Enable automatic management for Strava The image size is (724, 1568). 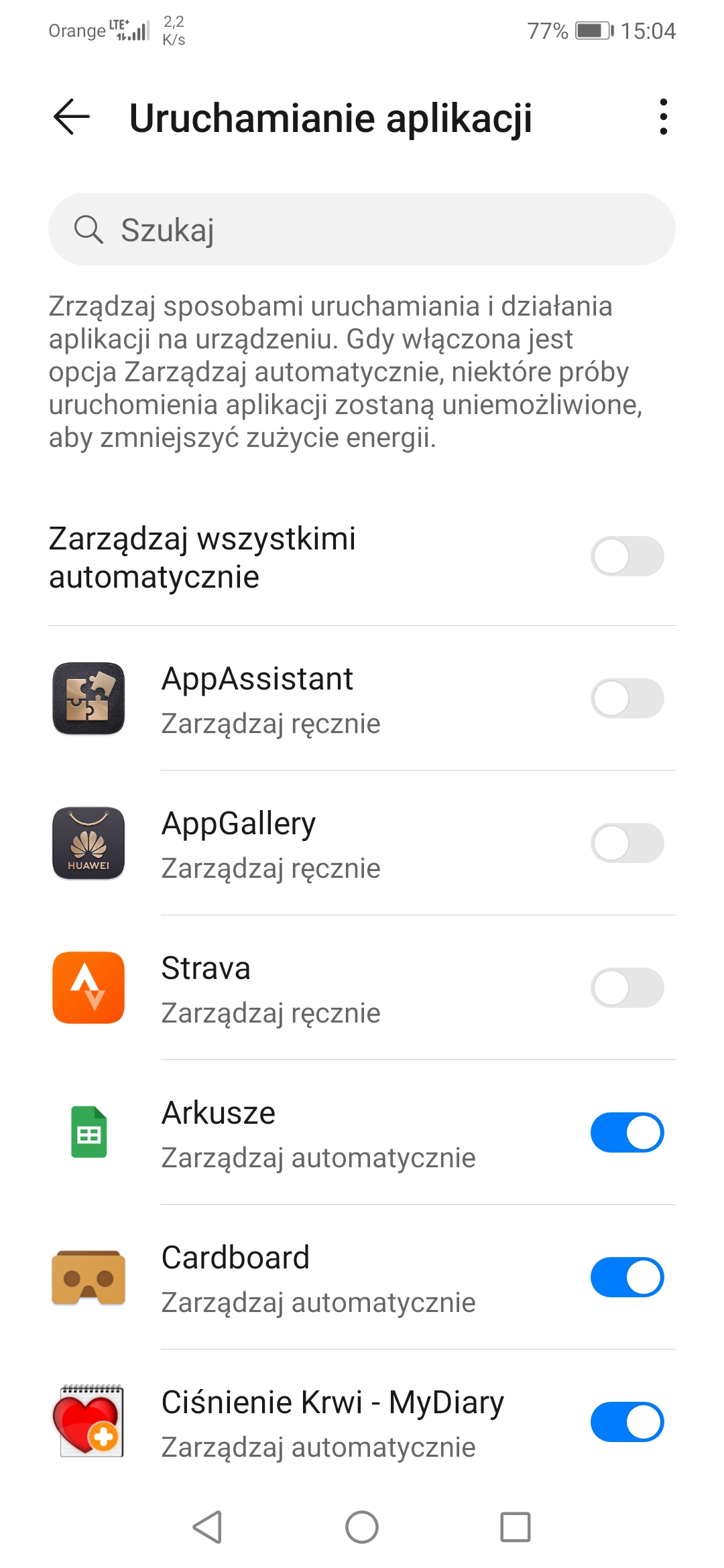click(627, 988)
